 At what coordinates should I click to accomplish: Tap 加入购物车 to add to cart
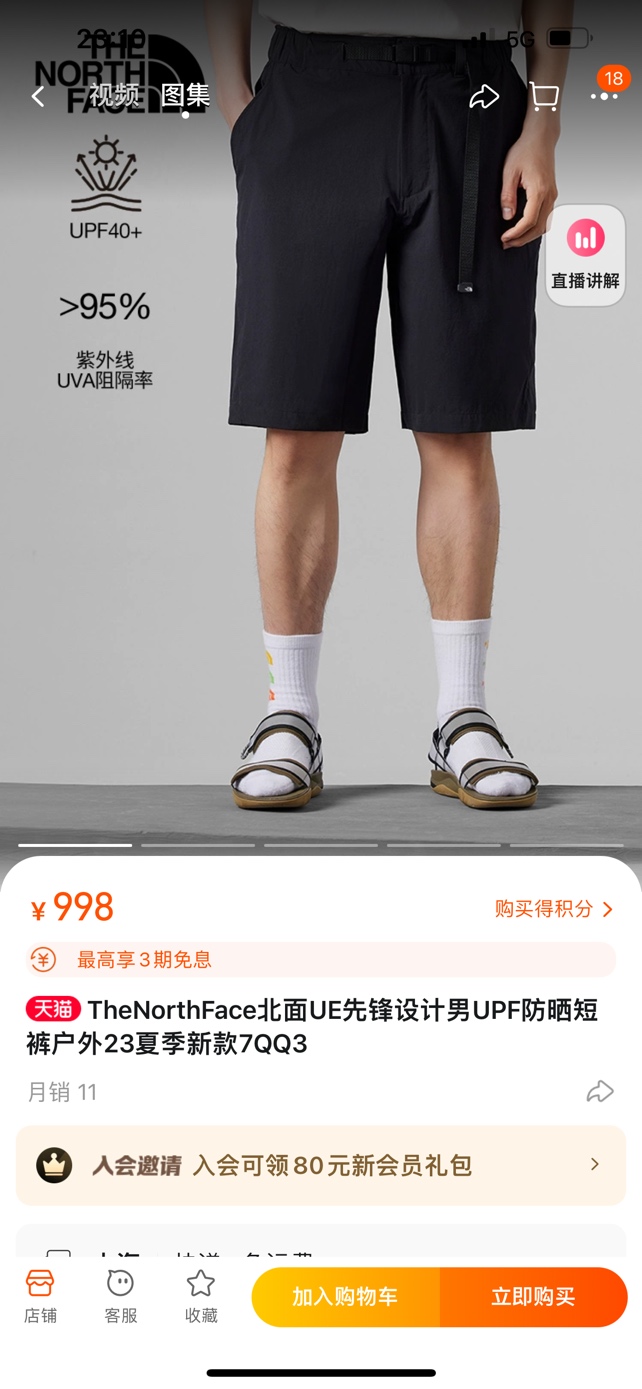345,1297
